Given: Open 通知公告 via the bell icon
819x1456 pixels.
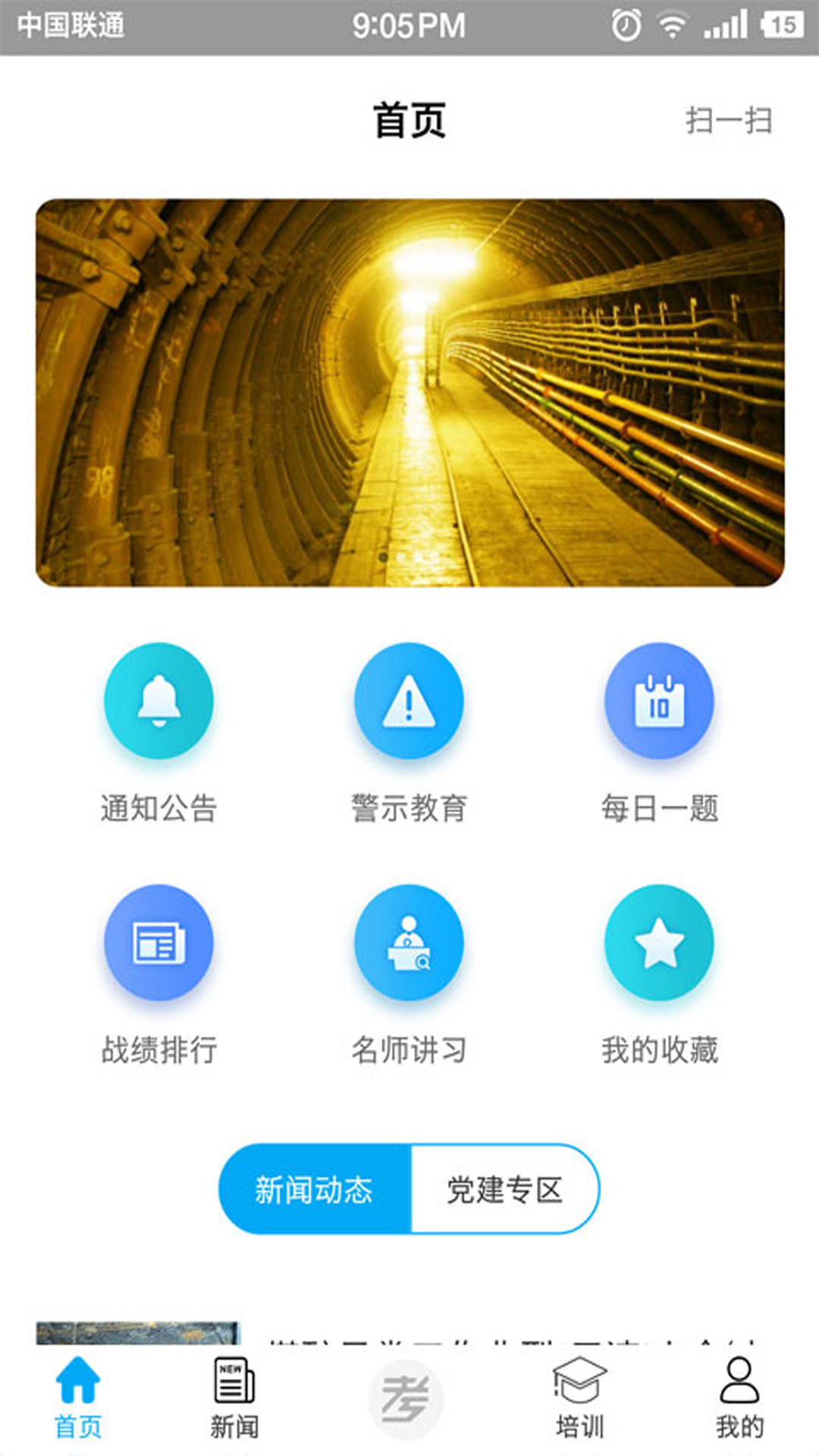Looking at the screenshot, I should tap(158, 701).
